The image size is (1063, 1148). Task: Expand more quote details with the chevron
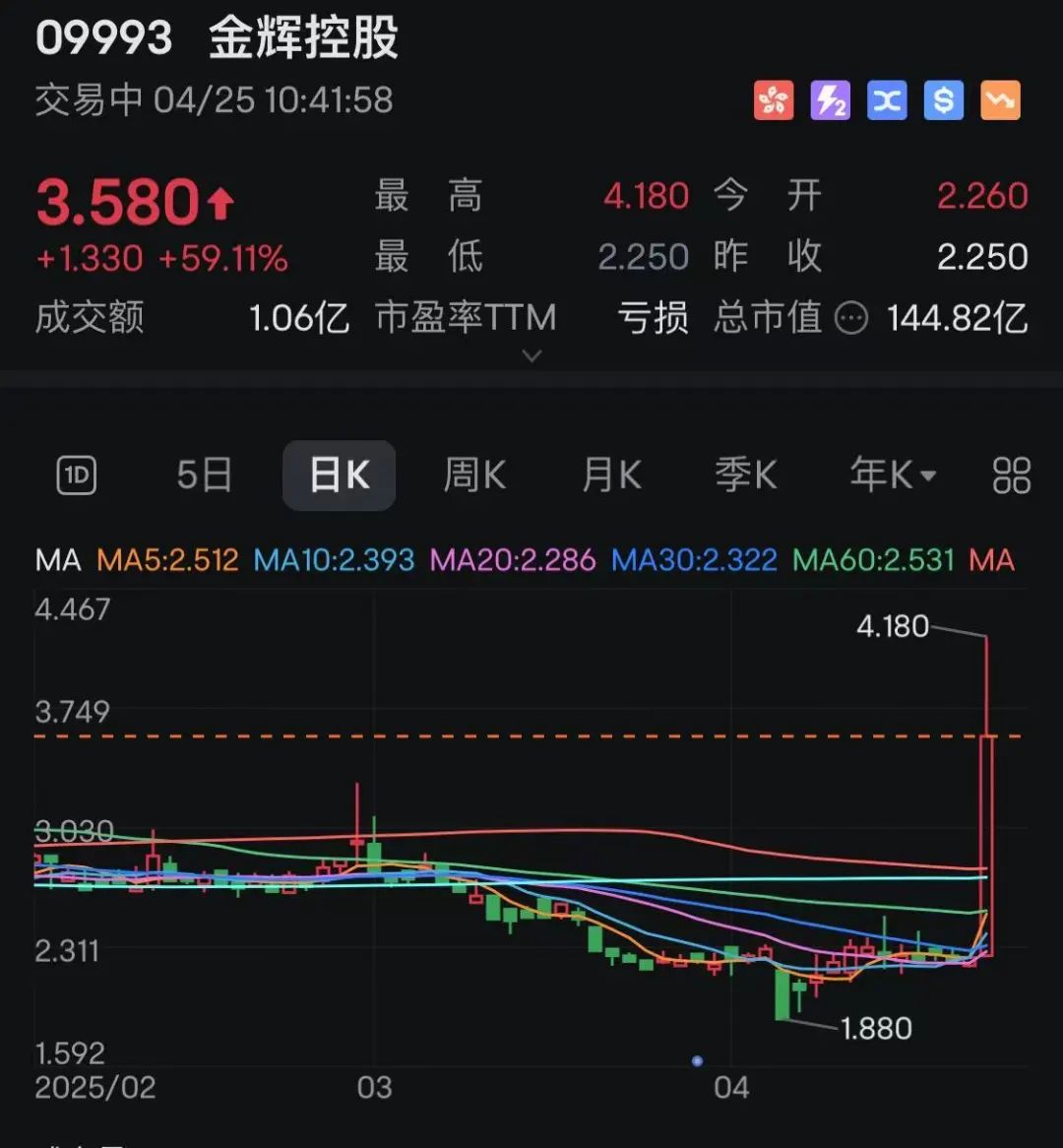tap(531, 356)
